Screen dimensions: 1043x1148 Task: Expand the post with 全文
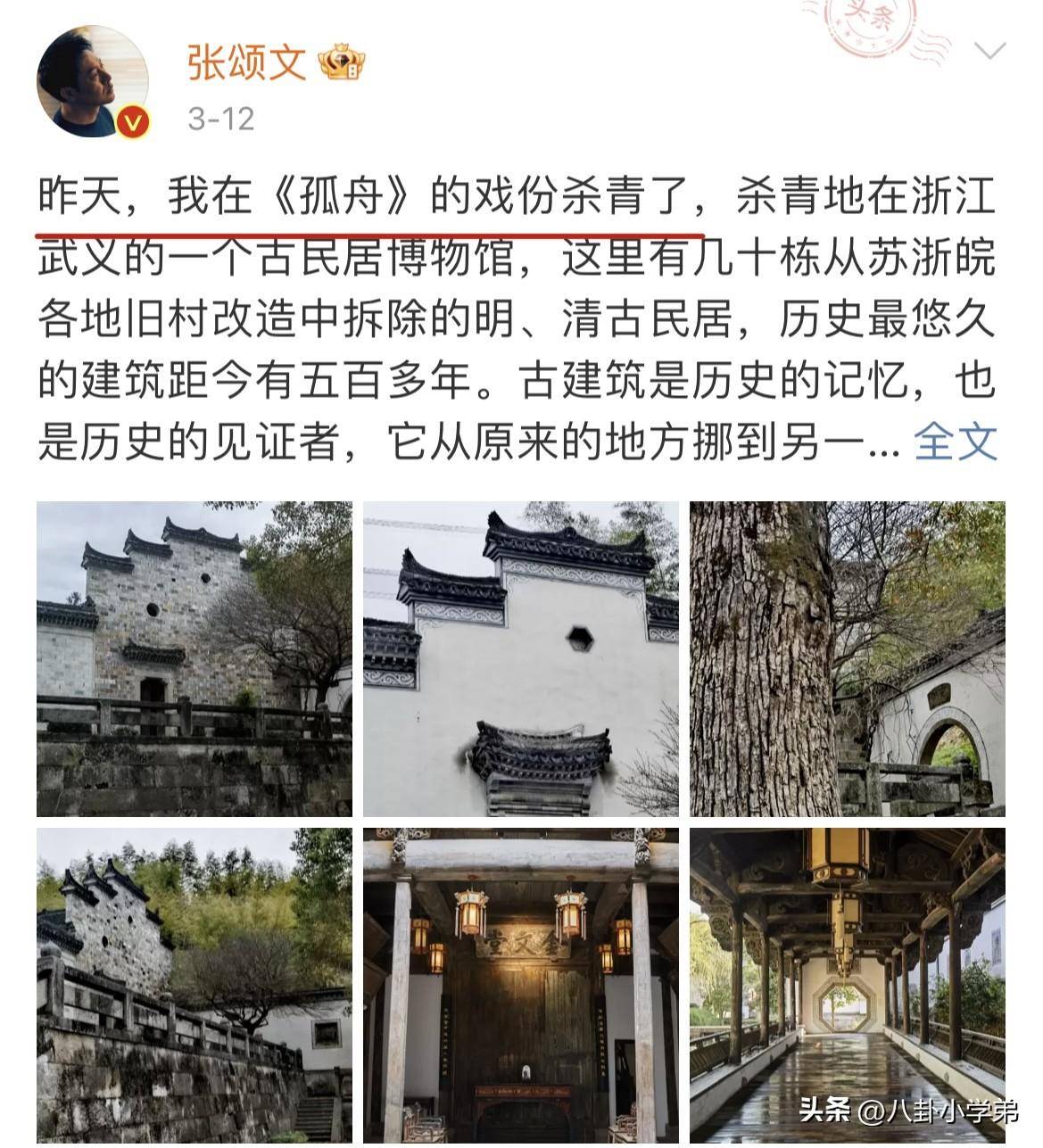click(956, 442)
